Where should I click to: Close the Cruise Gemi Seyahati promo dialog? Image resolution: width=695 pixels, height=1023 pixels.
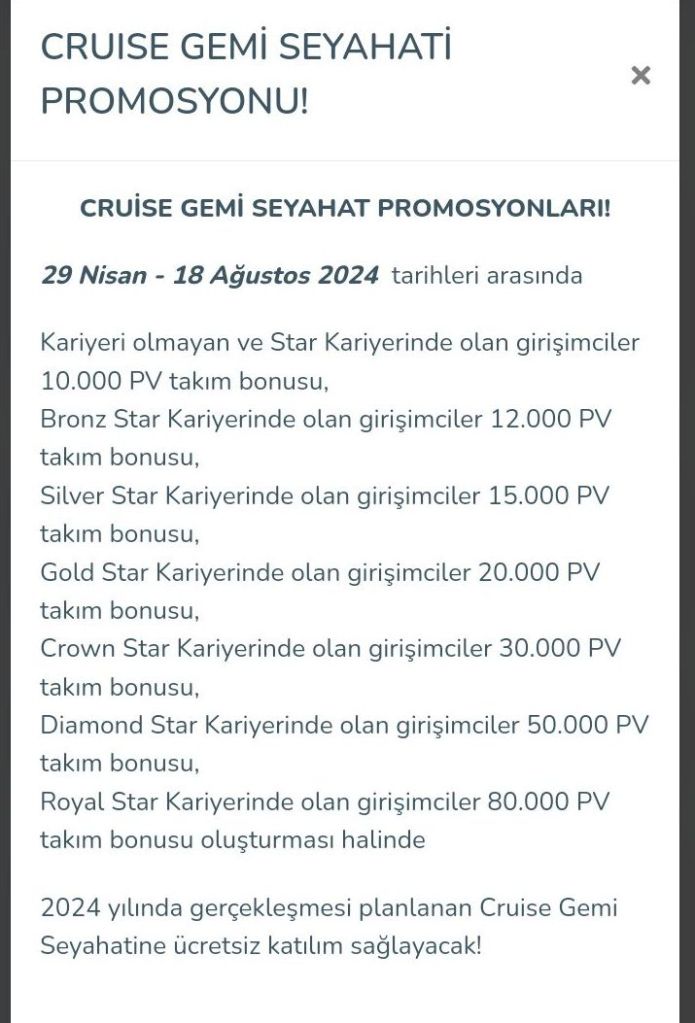[641, 75]
